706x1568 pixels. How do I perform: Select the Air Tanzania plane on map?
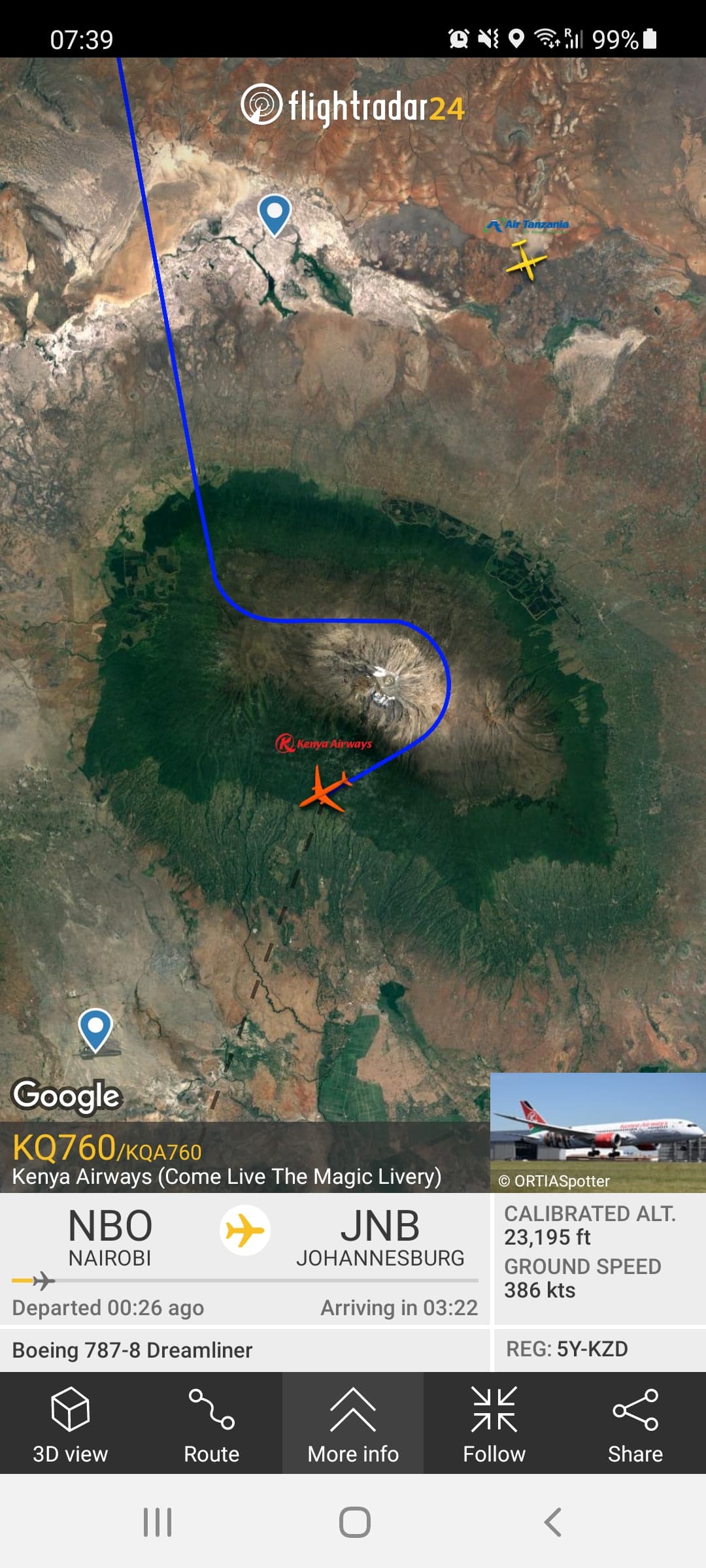coord(526,260)
